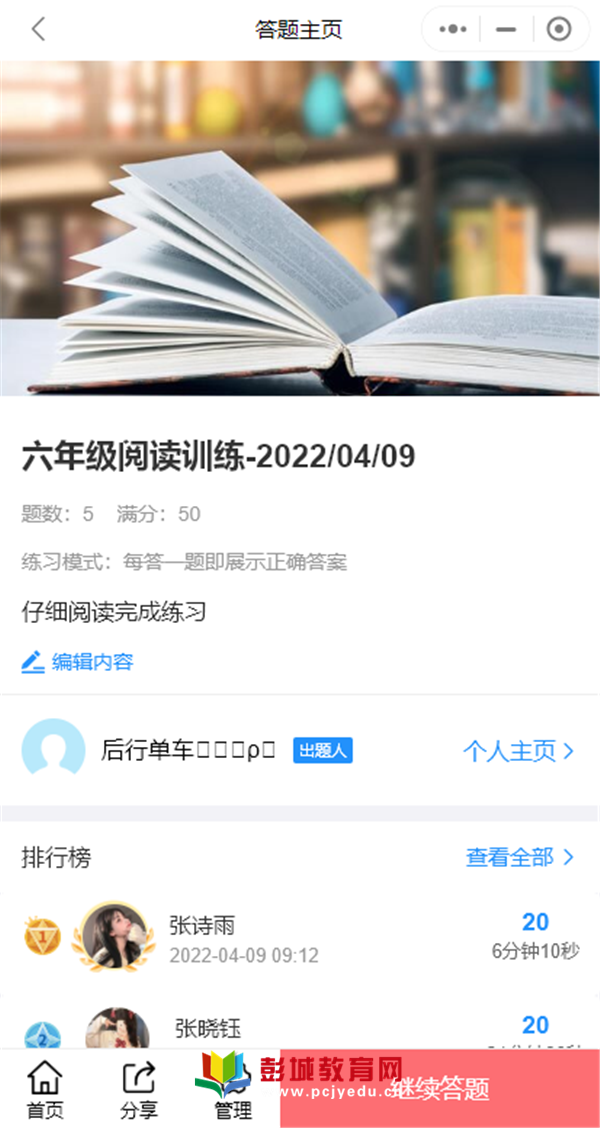
Task: Open 张晓钰's leaderboard entry
Action: click(x=300, y=1028)
